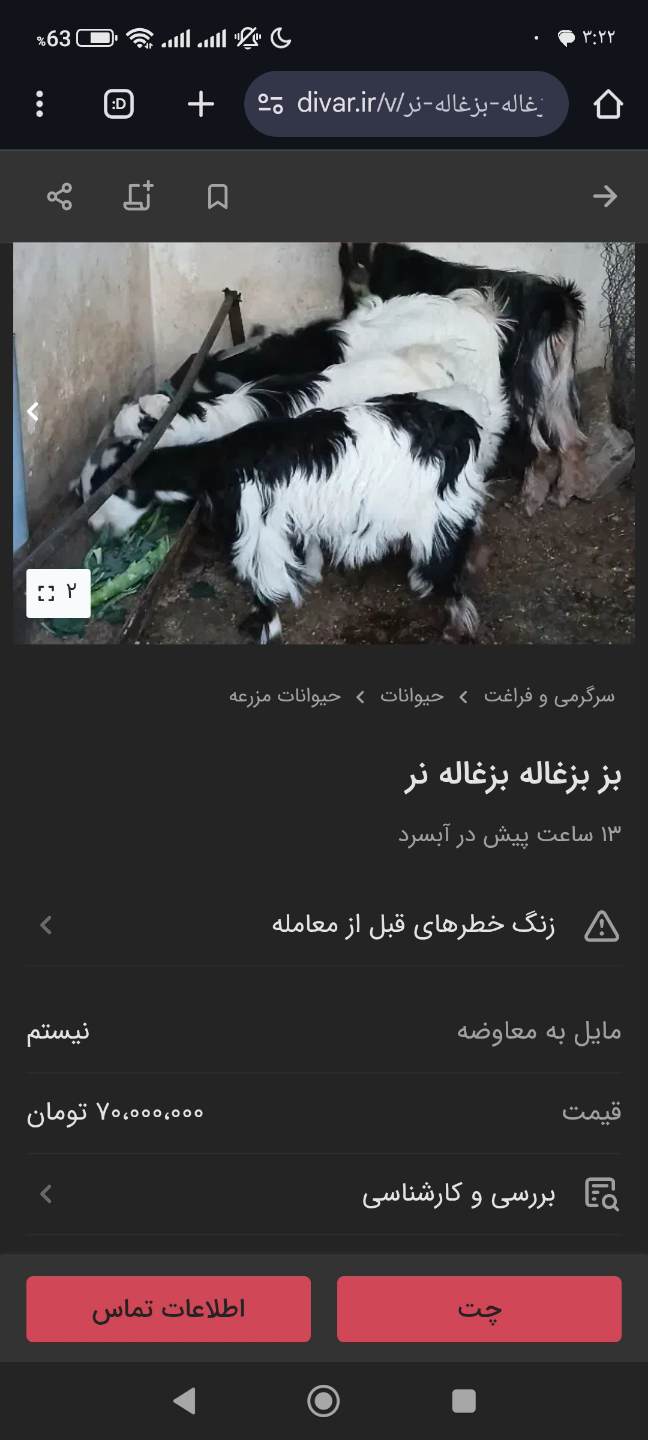Tap the system back button

184,1401
